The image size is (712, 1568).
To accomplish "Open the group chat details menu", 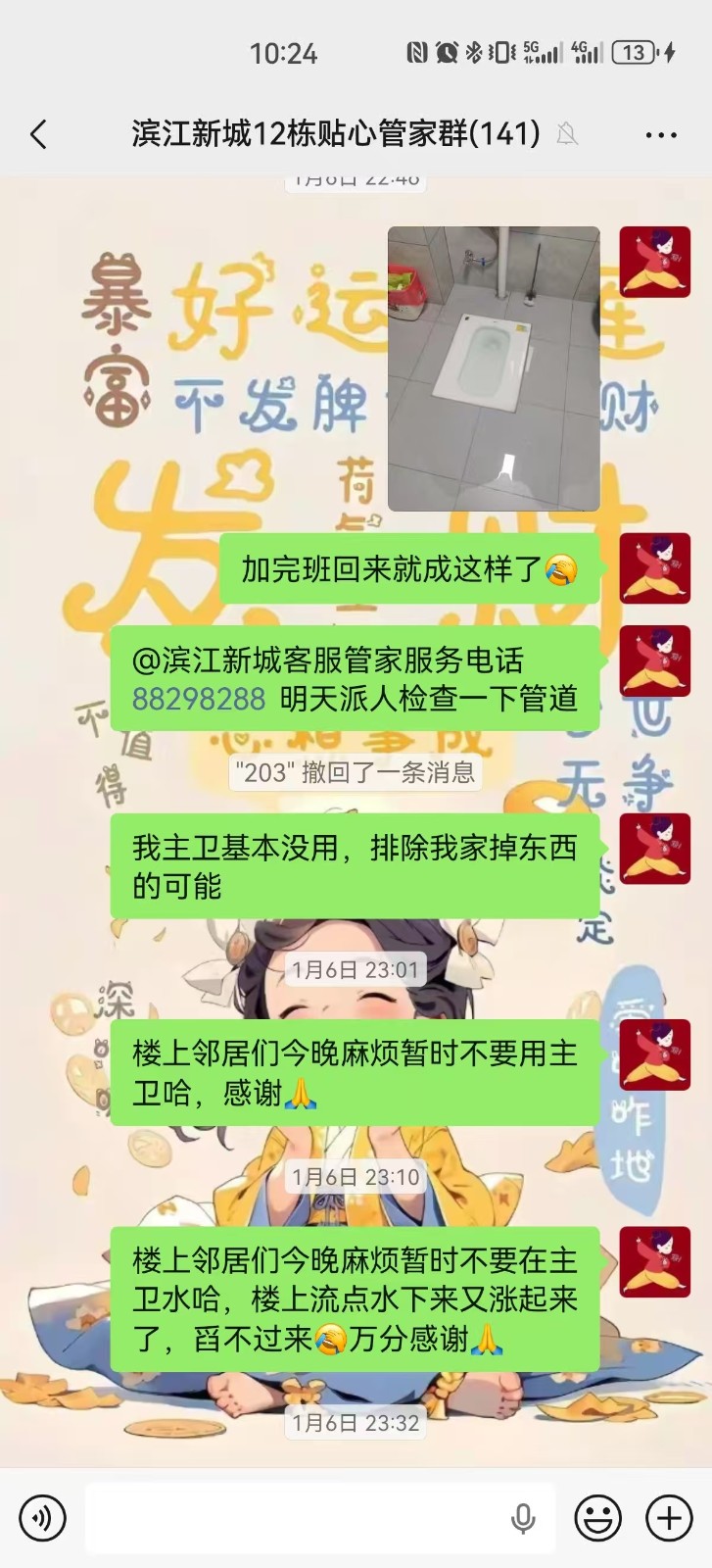I will pyautogui.click(x=661, y=134).
